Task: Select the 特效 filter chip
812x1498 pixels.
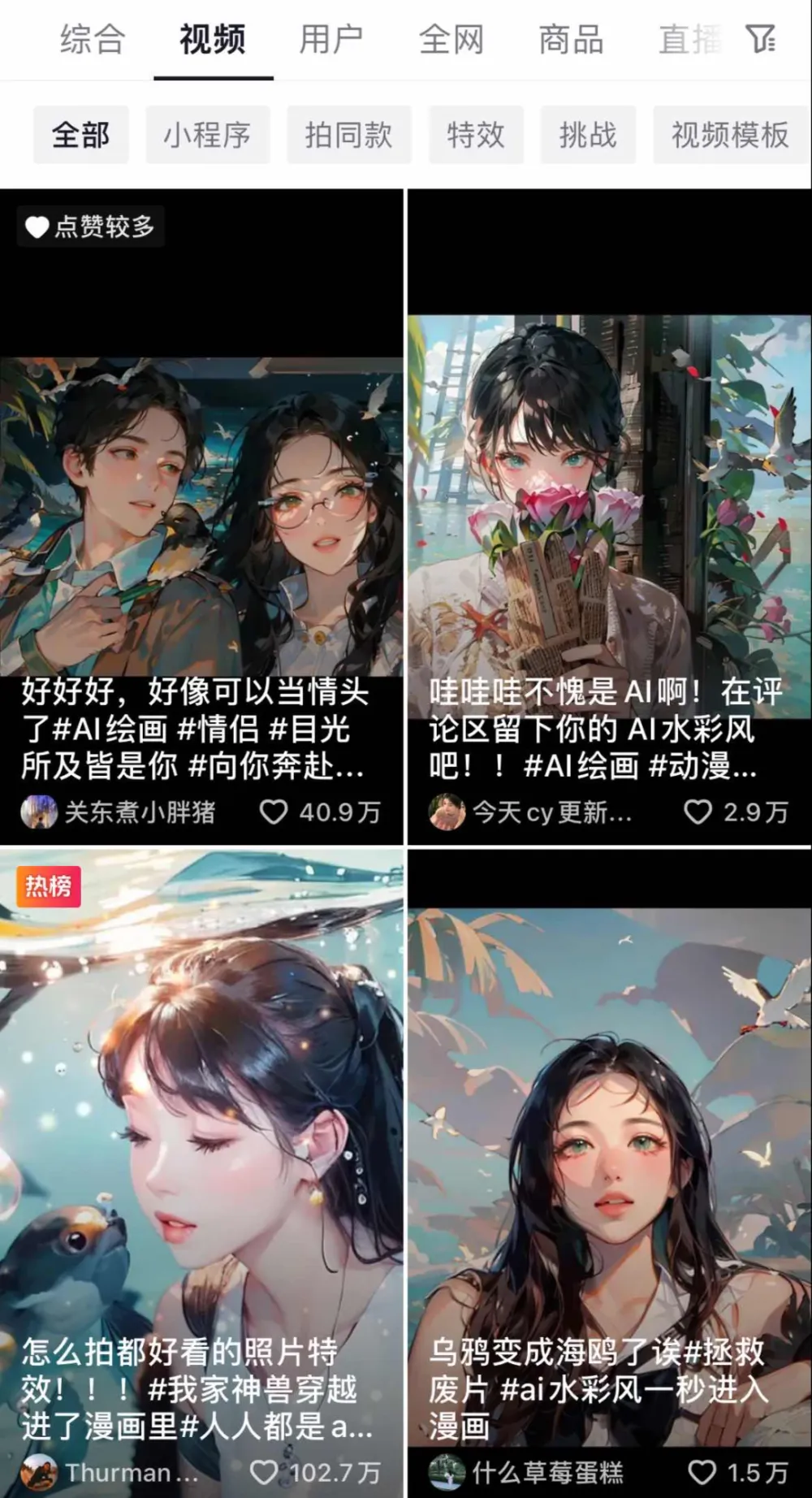Action: point(476,135)
